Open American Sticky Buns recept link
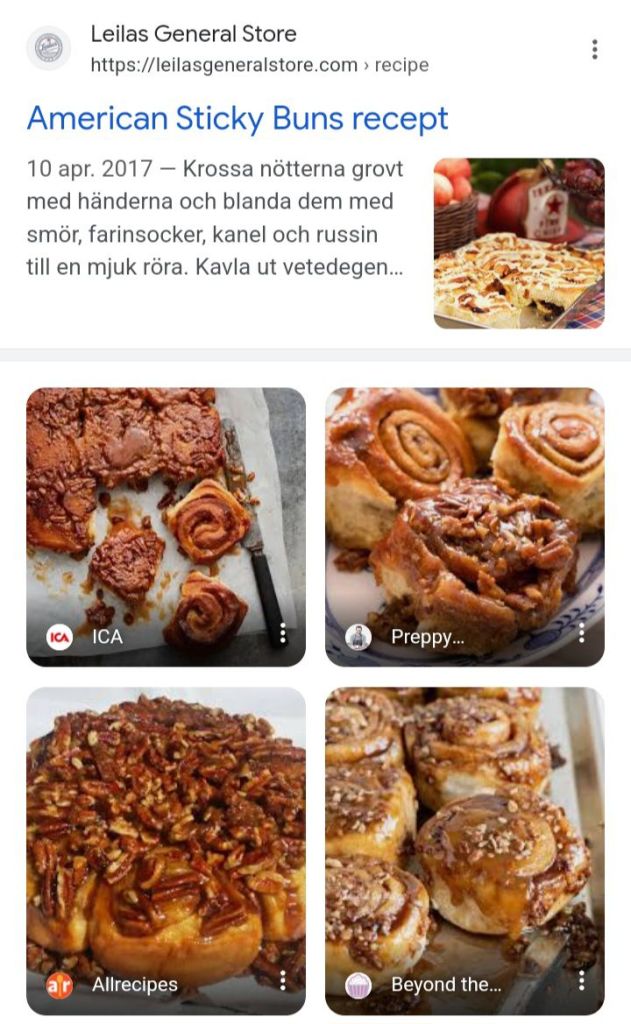 click(x=237, y=119)
